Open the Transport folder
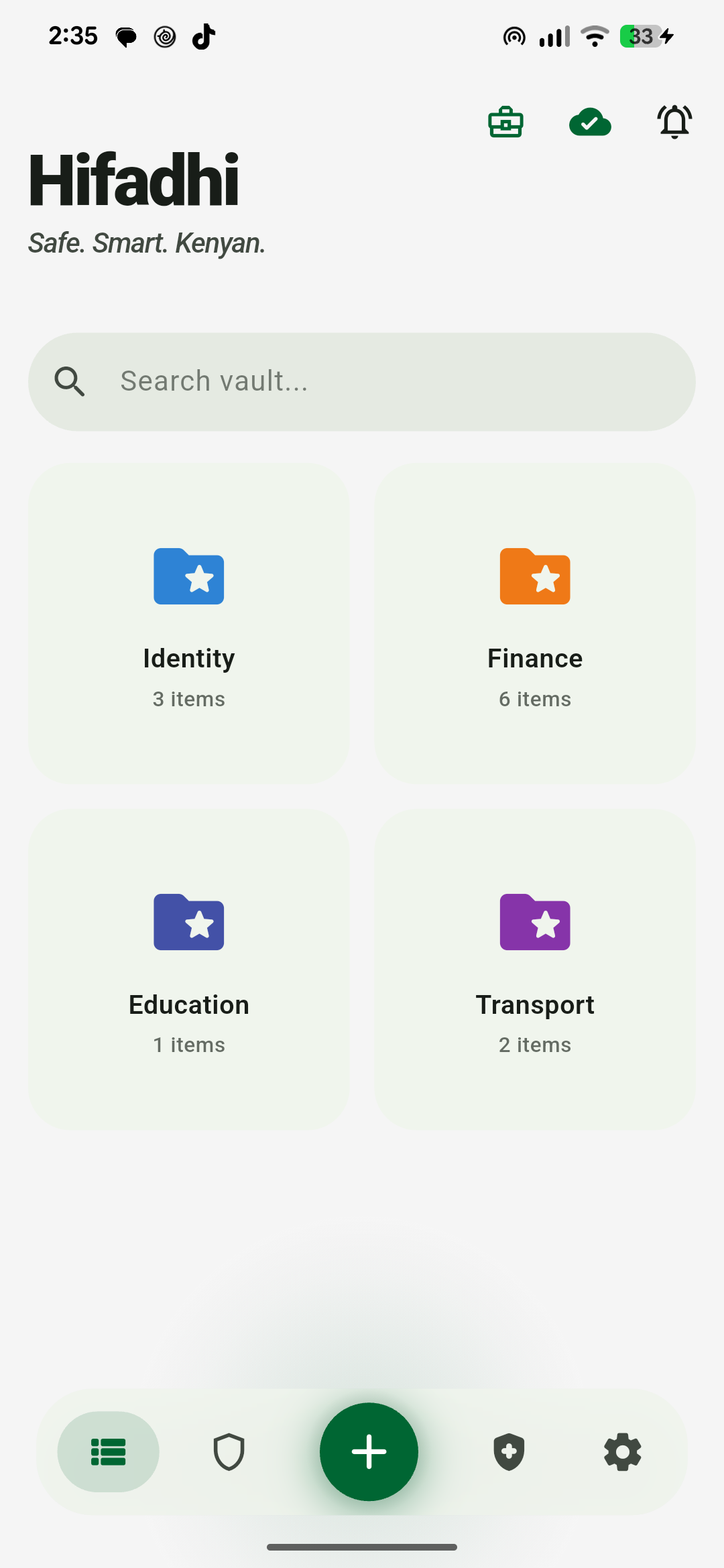Image resolution: width=724 pixels, height=1568 pixels. coord(535,970)
